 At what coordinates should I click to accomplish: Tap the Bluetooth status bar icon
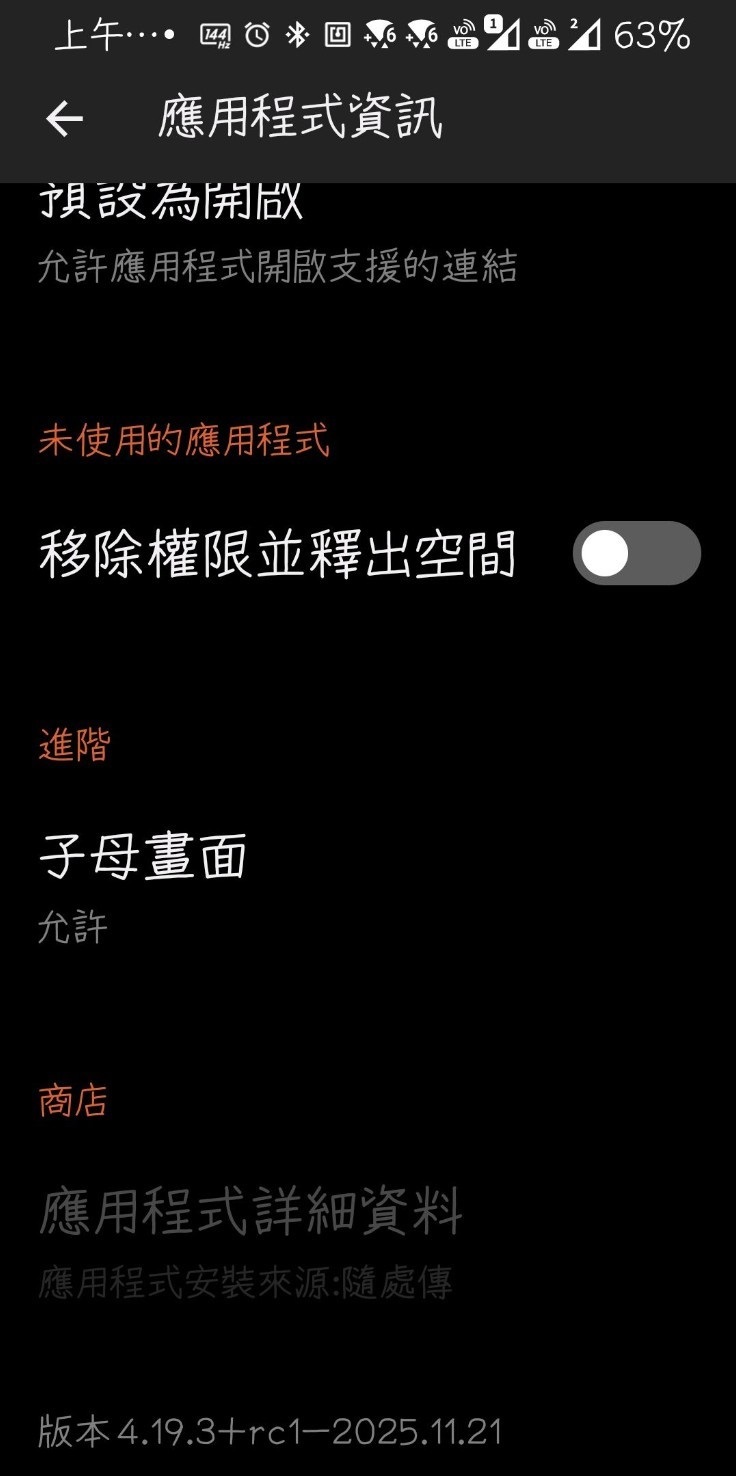(x=295, y=35)
